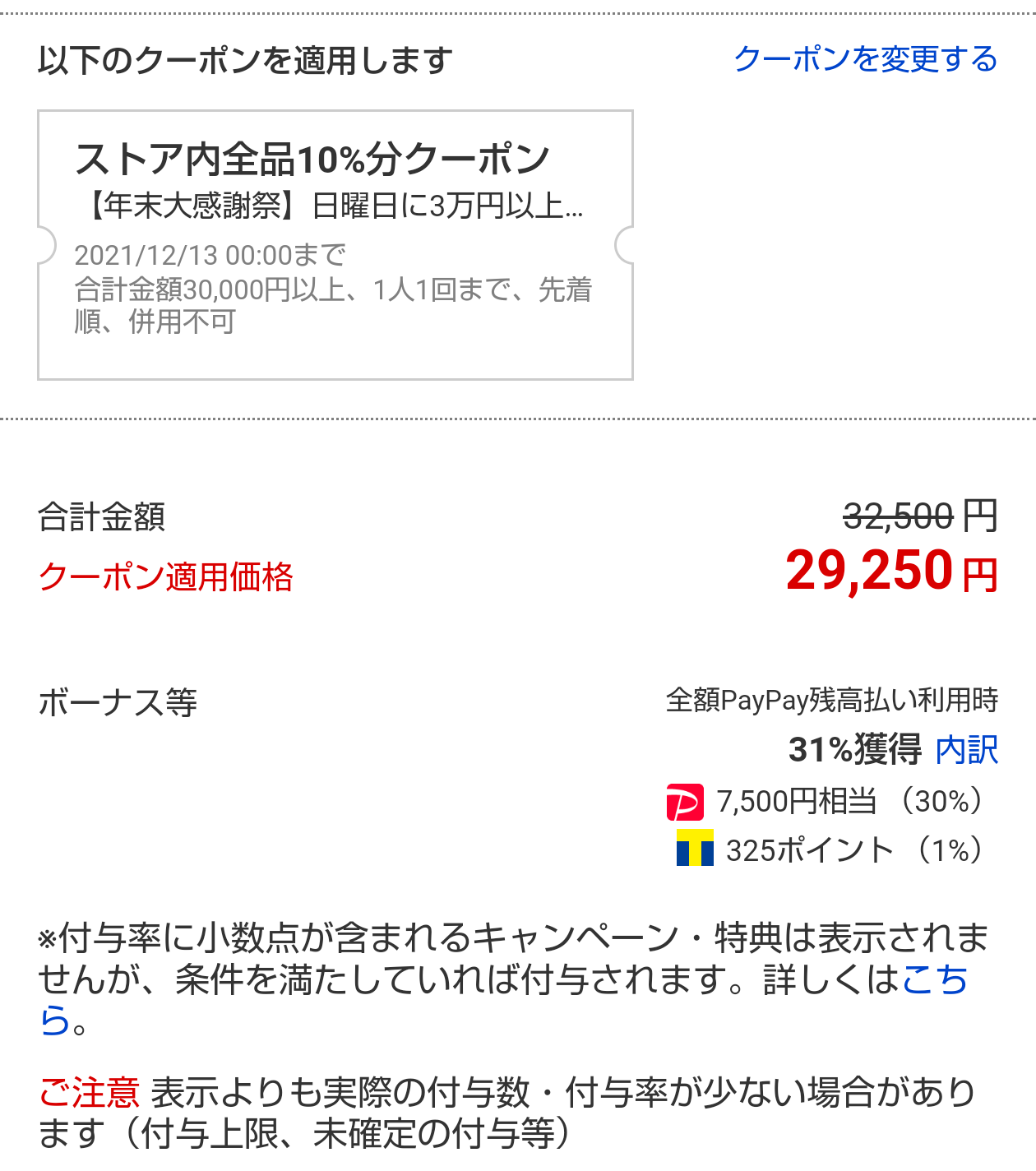This screenshot has height=1171, width=1036.
Task: Open the 内訳 bonus breakdown link
Action: point(967,750)
